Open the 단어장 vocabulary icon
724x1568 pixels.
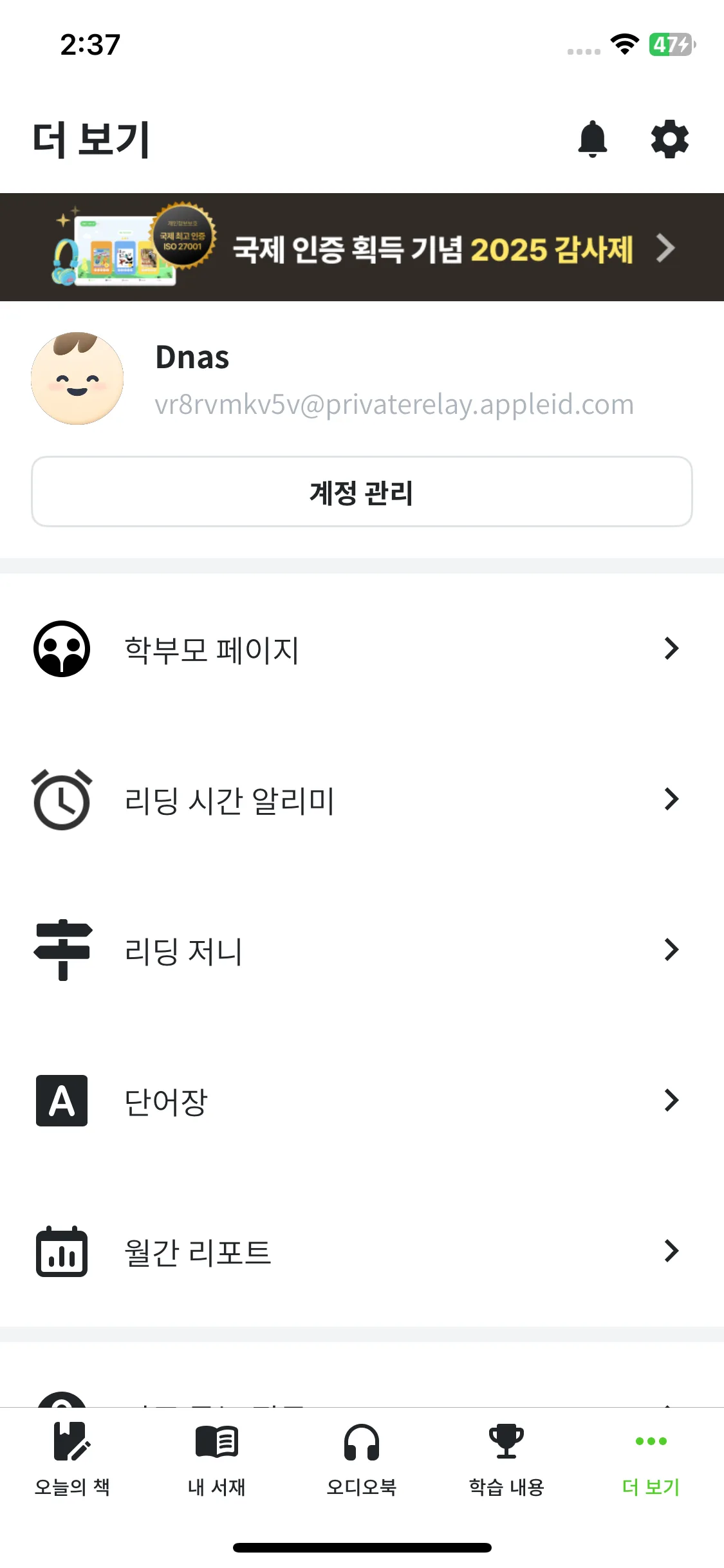(x=60, y=1100)
